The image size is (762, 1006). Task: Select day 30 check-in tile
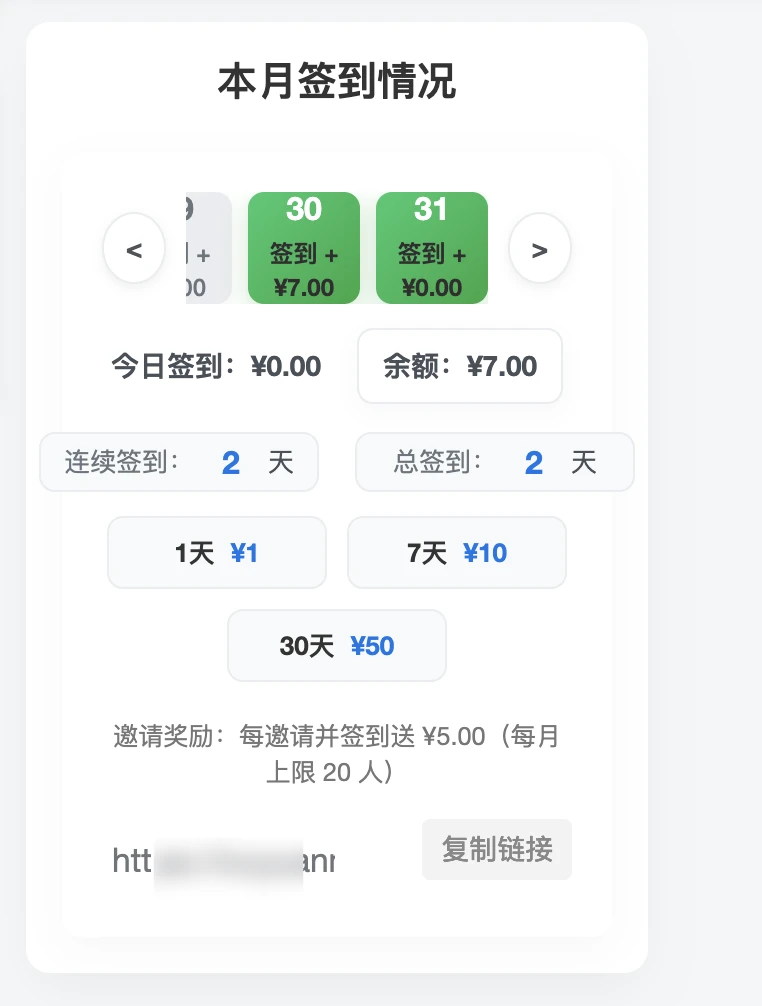[304, 248]
